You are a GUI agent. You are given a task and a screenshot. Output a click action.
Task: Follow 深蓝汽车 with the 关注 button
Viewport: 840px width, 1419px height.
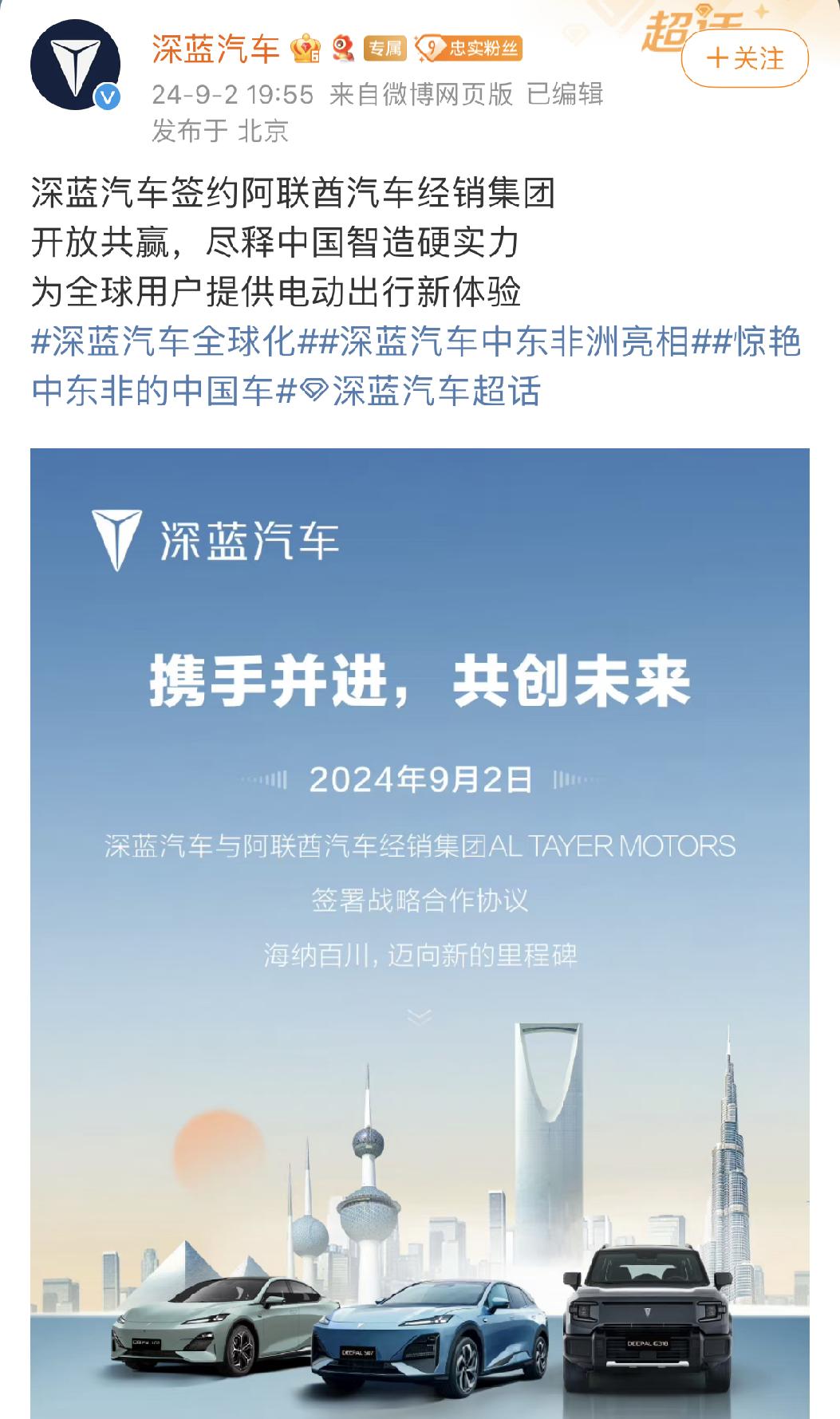point(744,58)
